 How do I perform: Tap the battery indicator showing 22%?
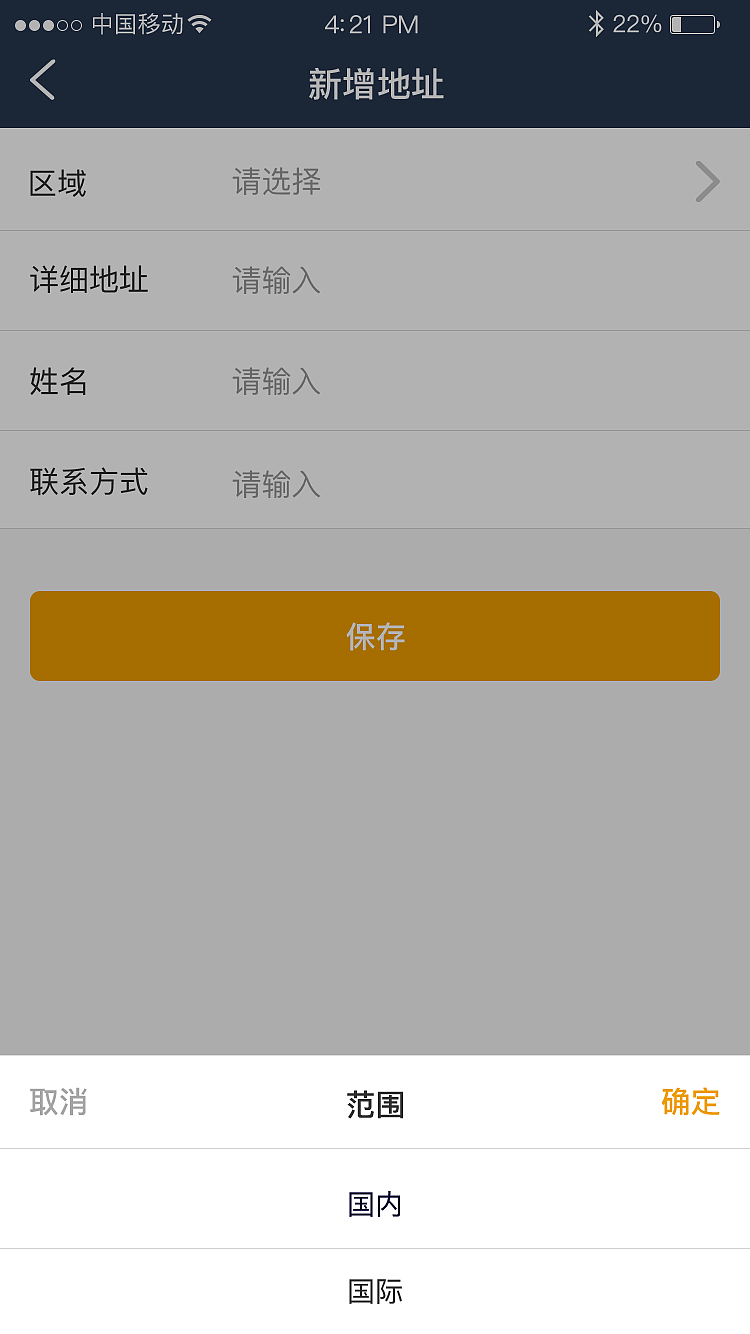tap(700, 24)
